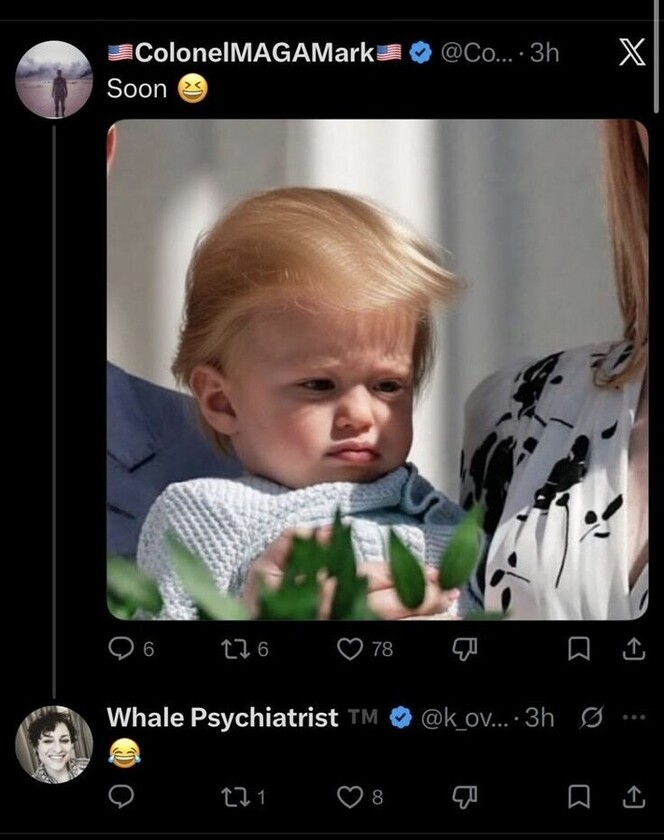The image size is (664, 840).
Task: Tap the X logo icon on ColonelMAGAMark's post
Action: click(631, 53)
